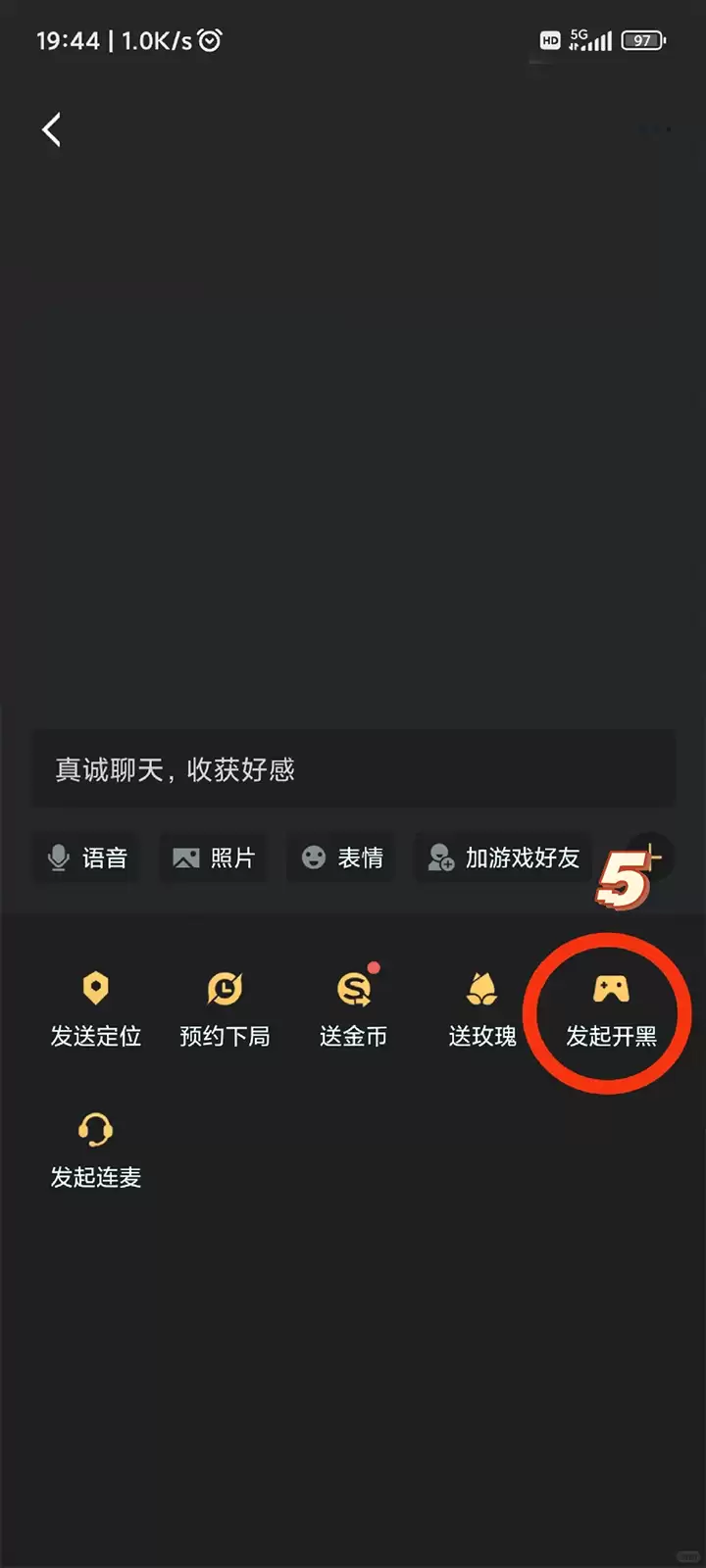Tap the 送玫瑰 send rose icon

pos(482,988)
